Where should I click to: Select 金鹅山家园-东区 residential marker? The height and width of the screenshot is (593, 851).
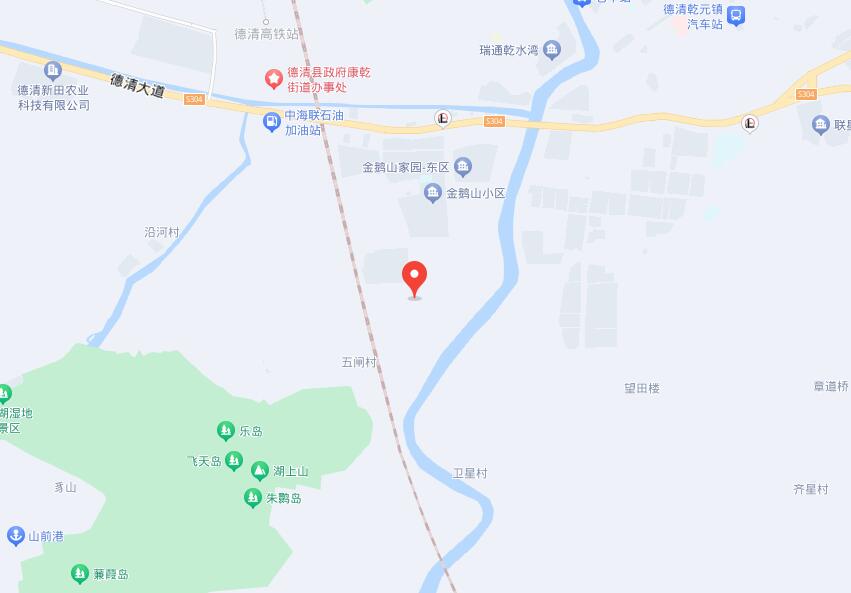462,166
